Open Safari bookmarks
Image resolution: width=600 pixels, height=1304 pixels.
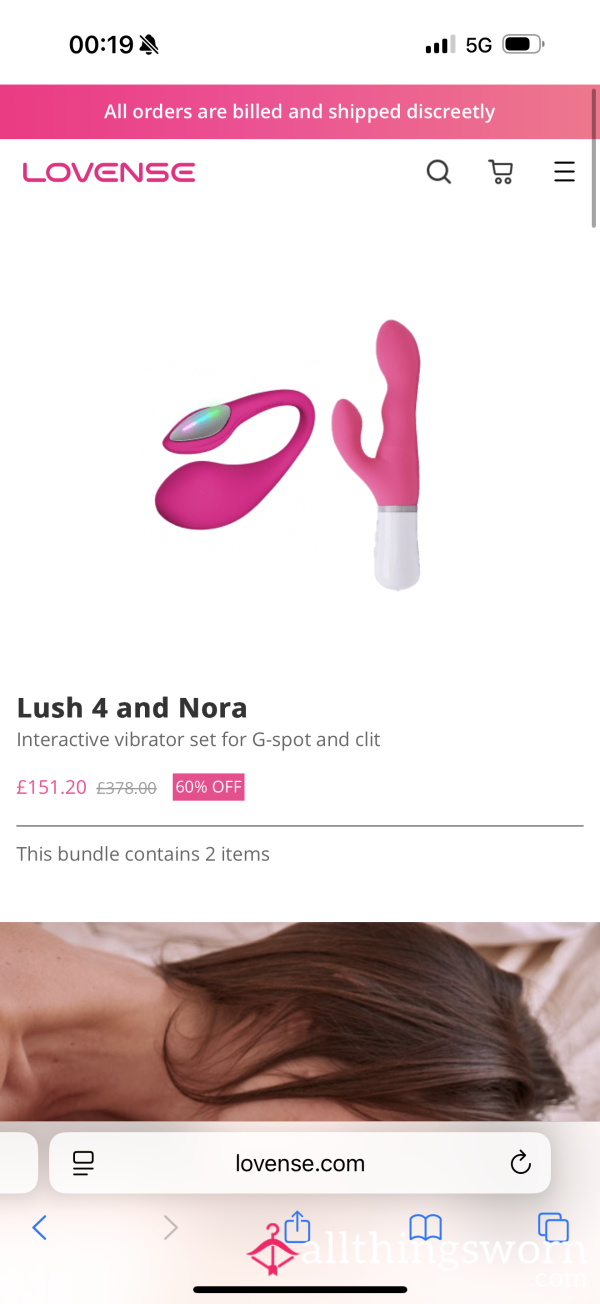(x=425, y=1227)
